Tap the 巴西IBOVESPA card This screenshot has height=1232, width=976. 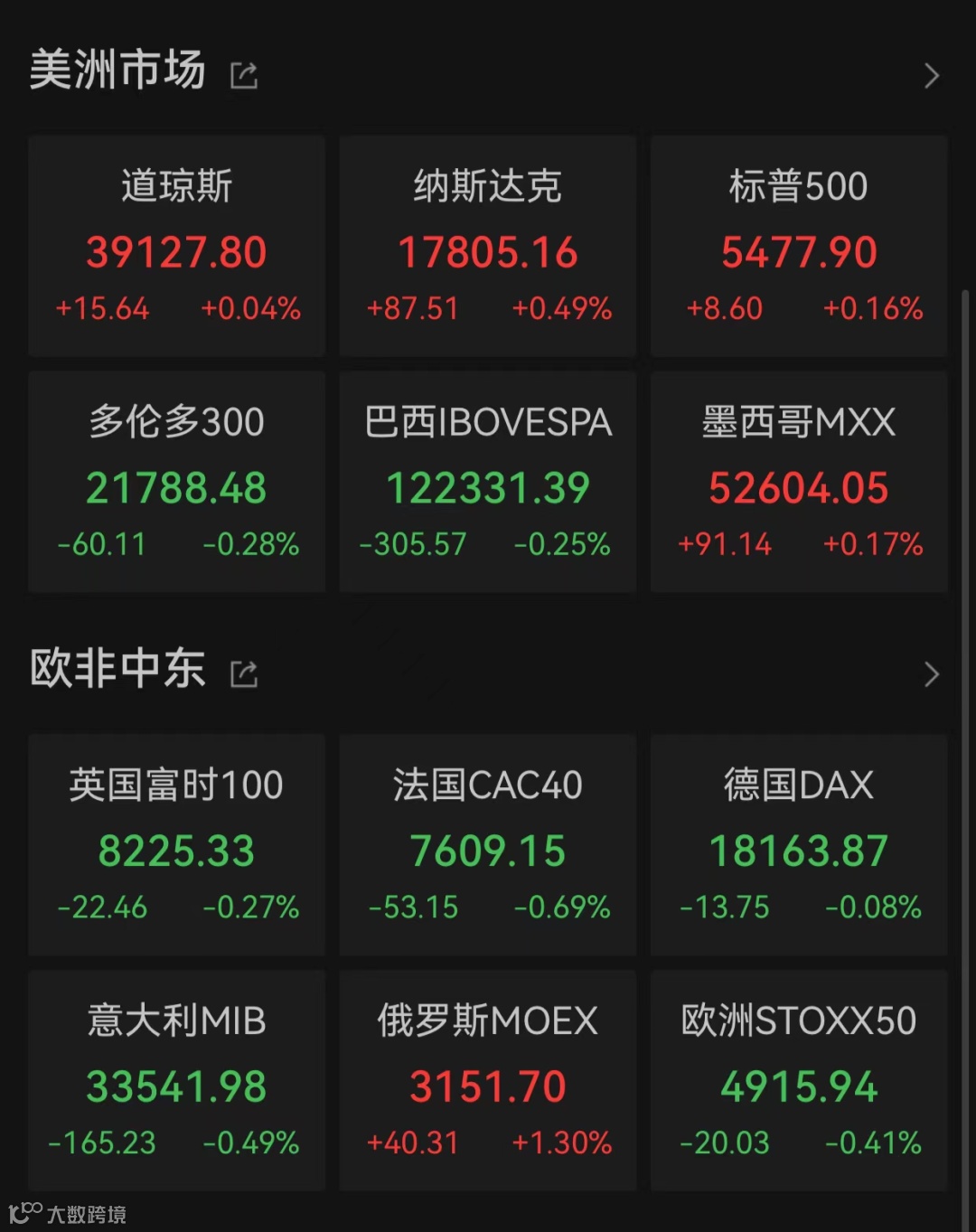(488, 482)
